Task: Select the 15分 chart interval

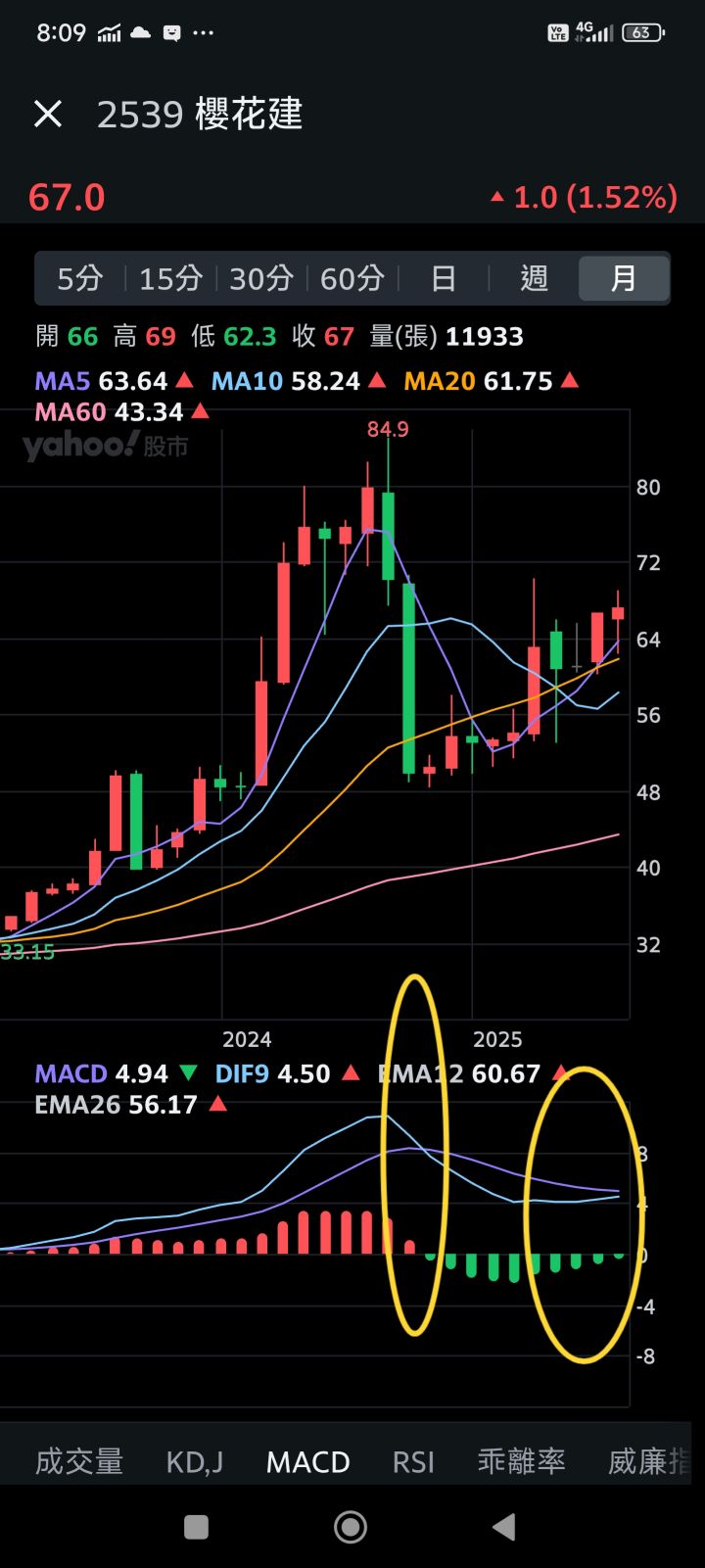Action: point(170,279)
